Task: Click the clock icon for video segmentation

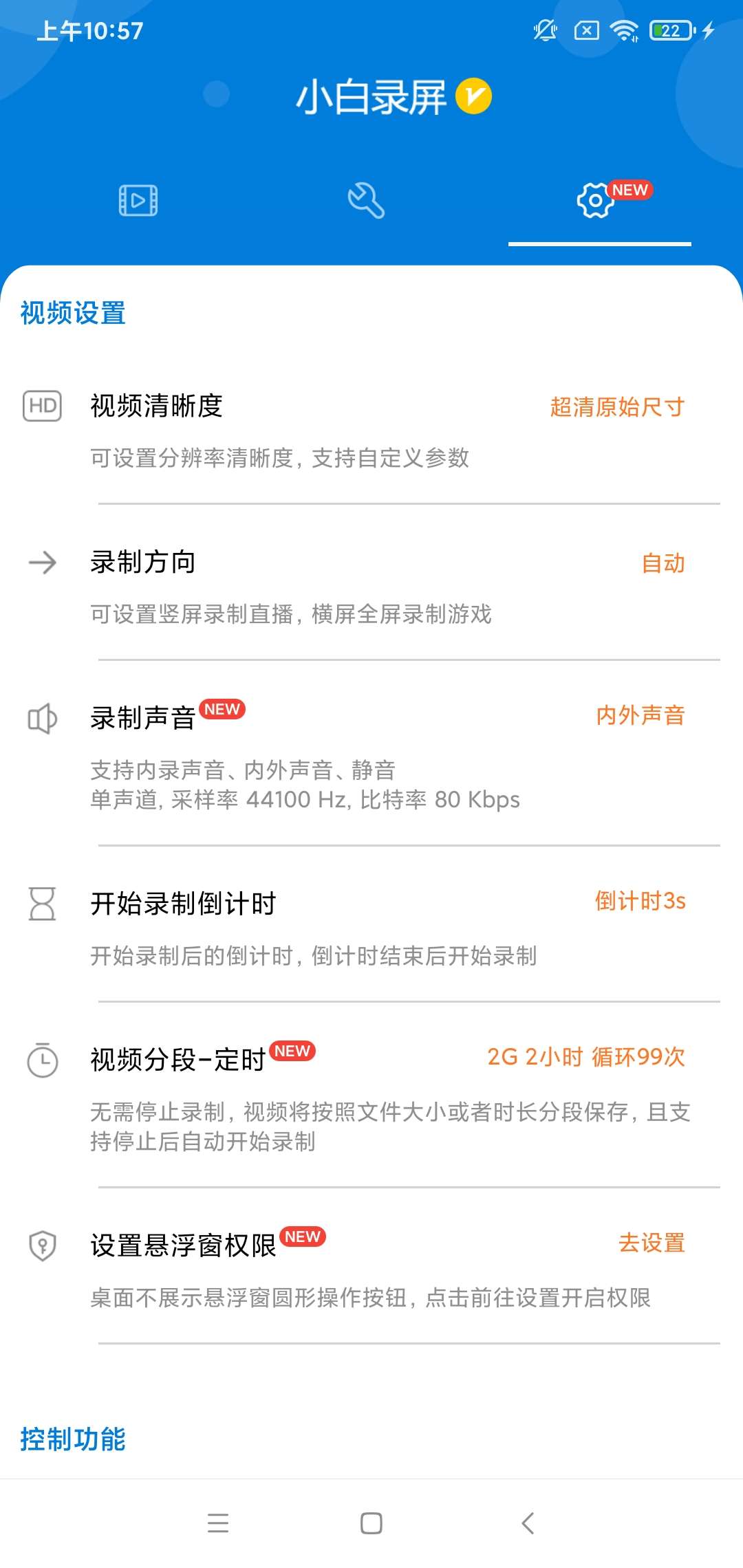Action: coord(43,1058)
